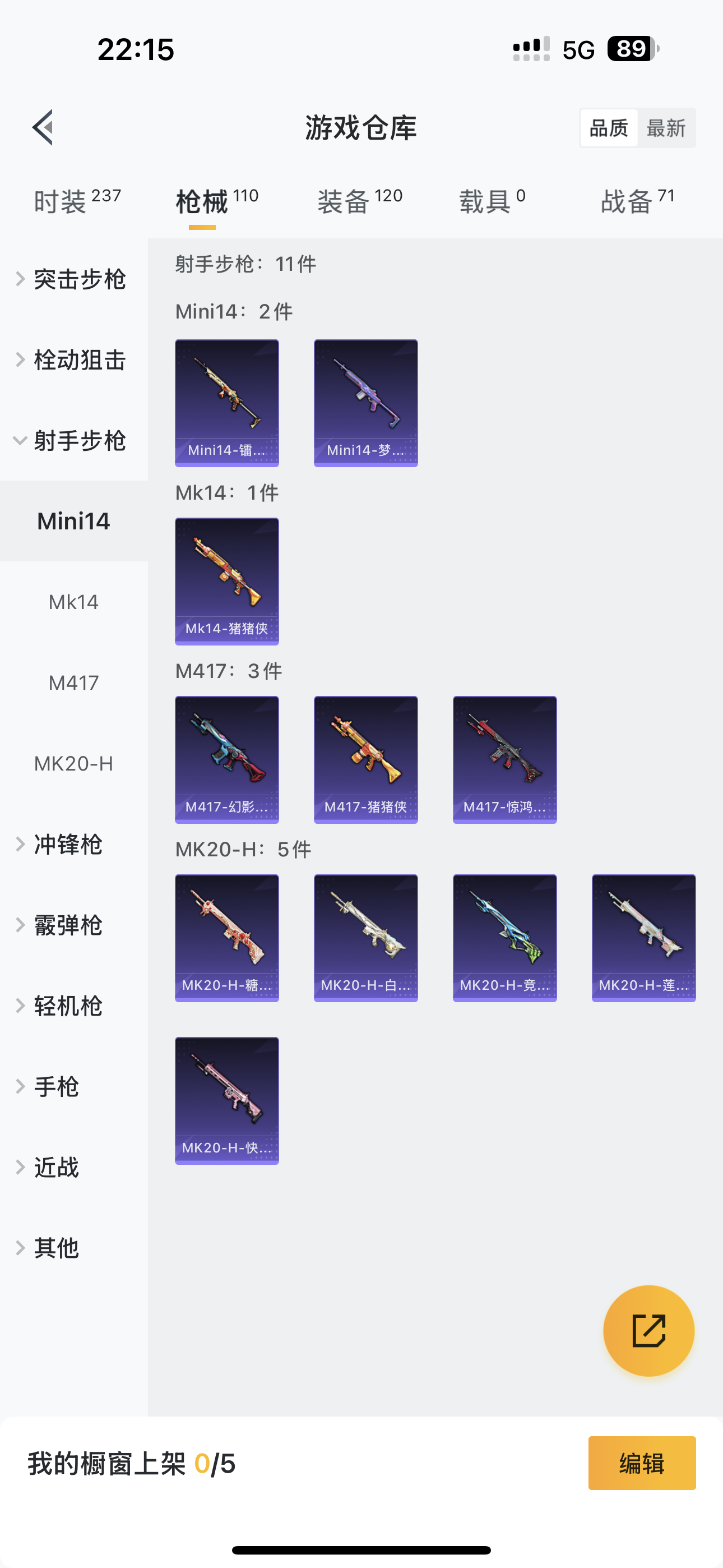The height and width of the screenshot is (1568, 723).
Task: Open the MK20-H-快… weapon skin
Action: click(227, 1100)
